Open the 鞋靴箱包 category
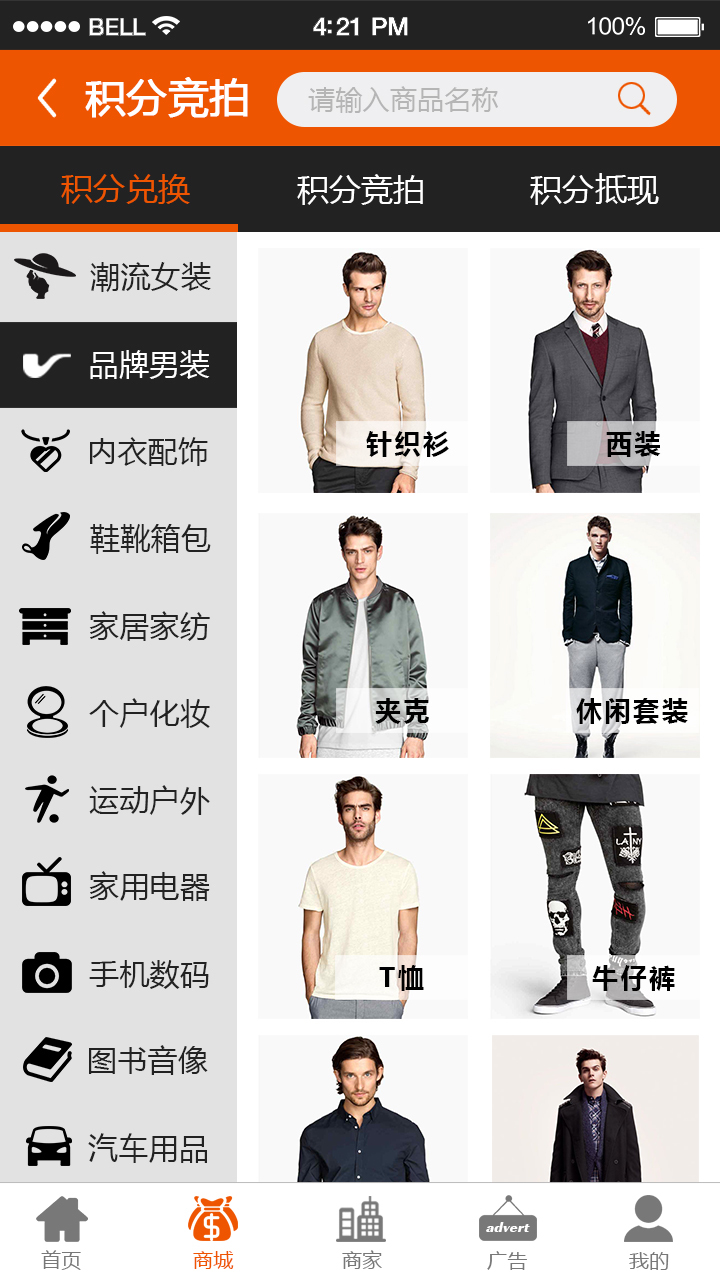Screen dimensions: 720x1280 (118, 539)
